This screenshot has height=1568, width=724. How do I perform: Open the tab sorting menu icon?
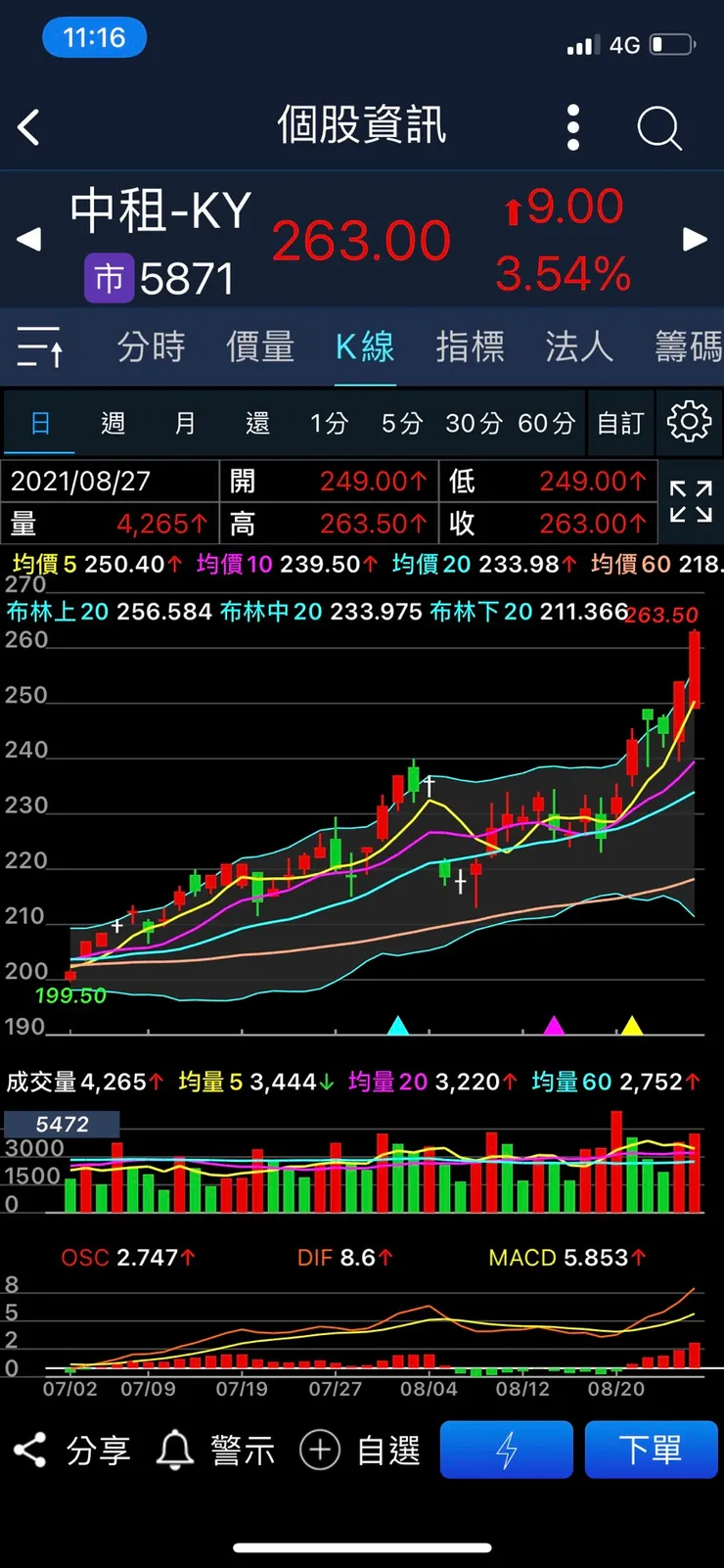click(x=41, y=346)
